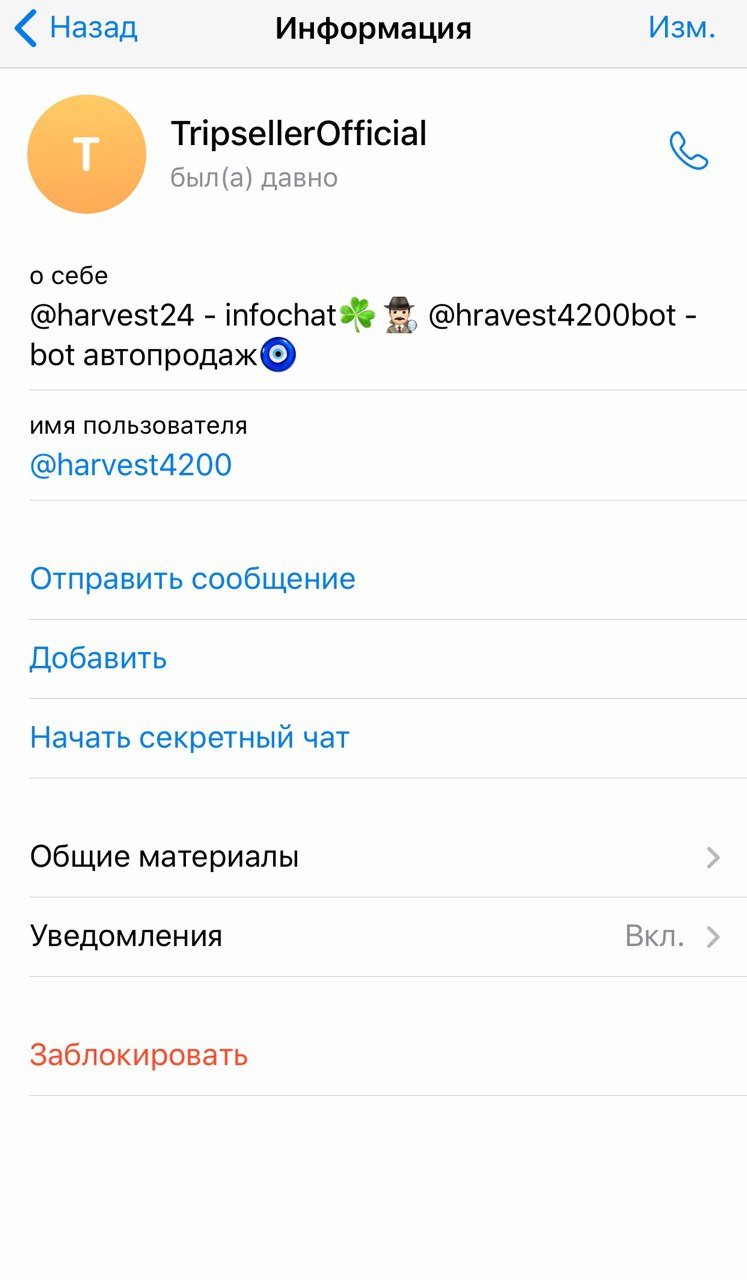Tap Добавить to add the contact
The image size is (747, 1280).
pos(388,659)
